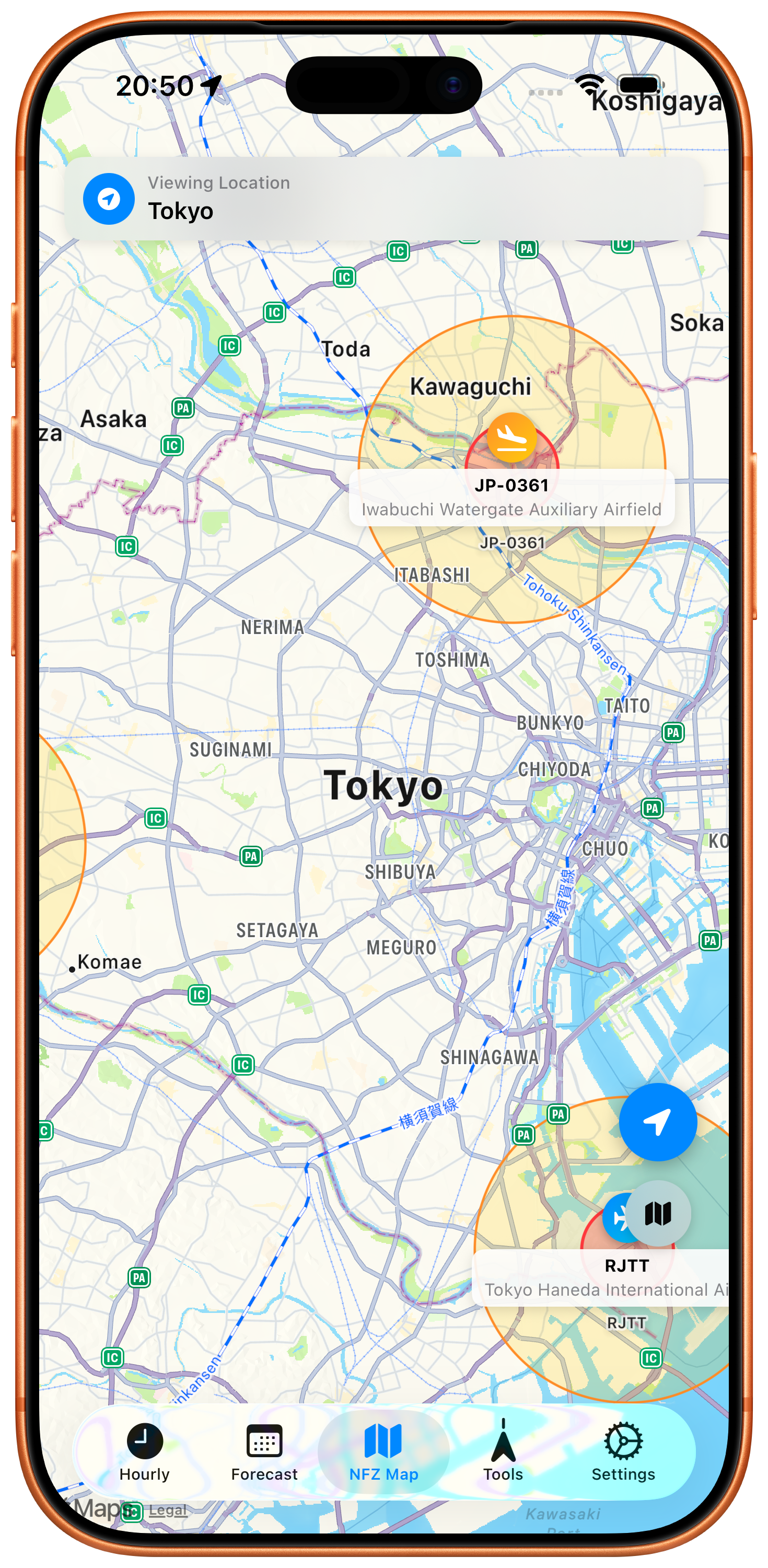Open the Viewing Location Tokyo card
Viewport: 768px width, 1568px height.
tap(383, 199)
